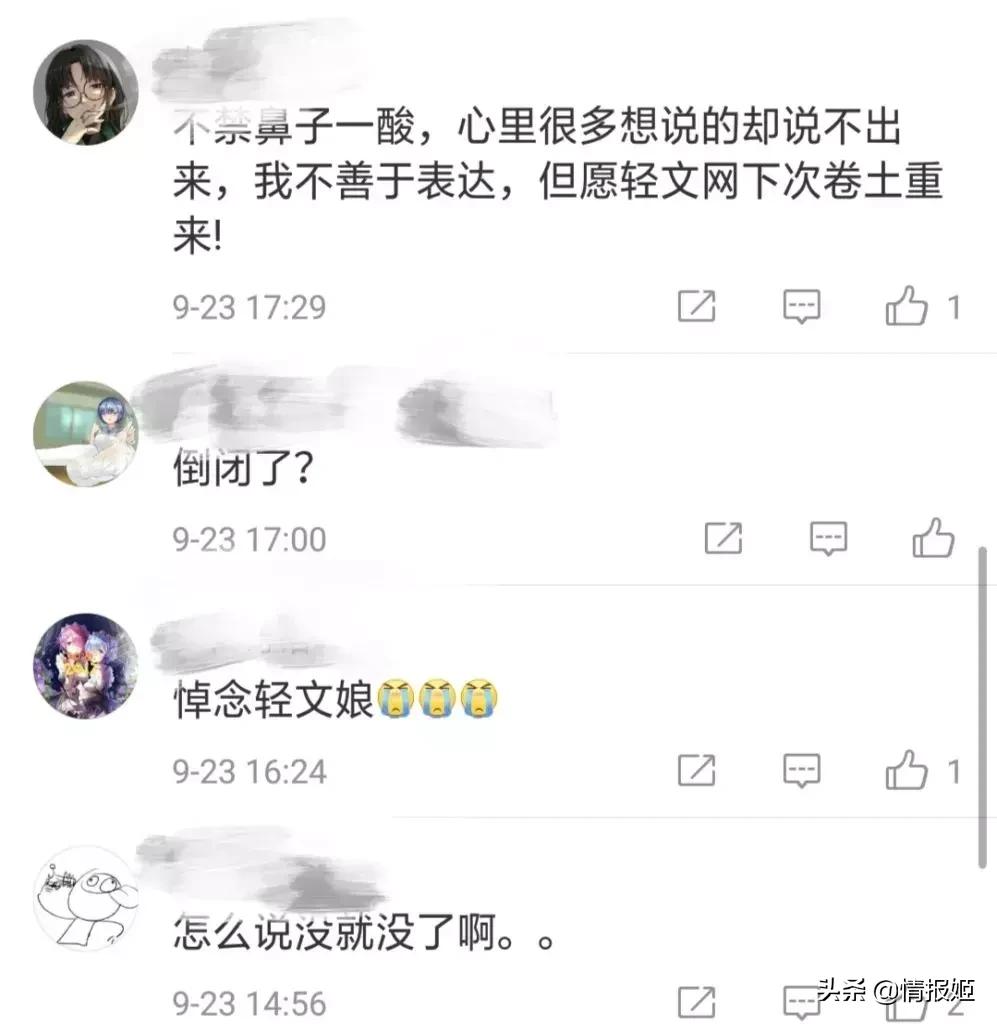Tap the thumbs-up icon on the '倒闭了?' comment
Screen dimensions: 997x1025
click(935, 535)
